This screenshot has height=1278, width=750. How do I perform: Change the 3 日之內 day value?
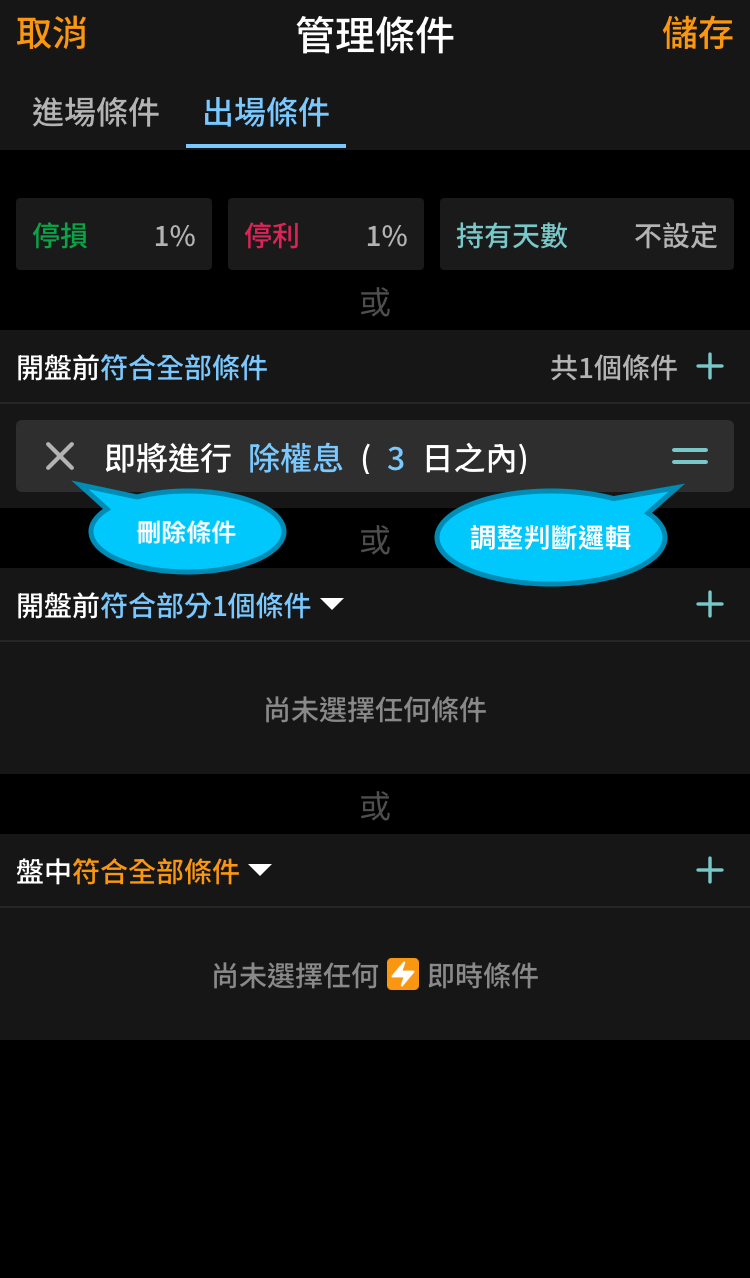click(x=396, y=458)
